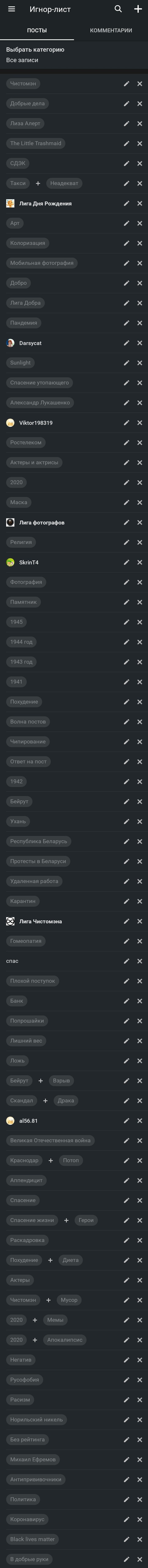Image resolution: width=148 pixels, height=1568 pixels.
Task: Edit the Лиза Алерт rule
Action: 126,123
